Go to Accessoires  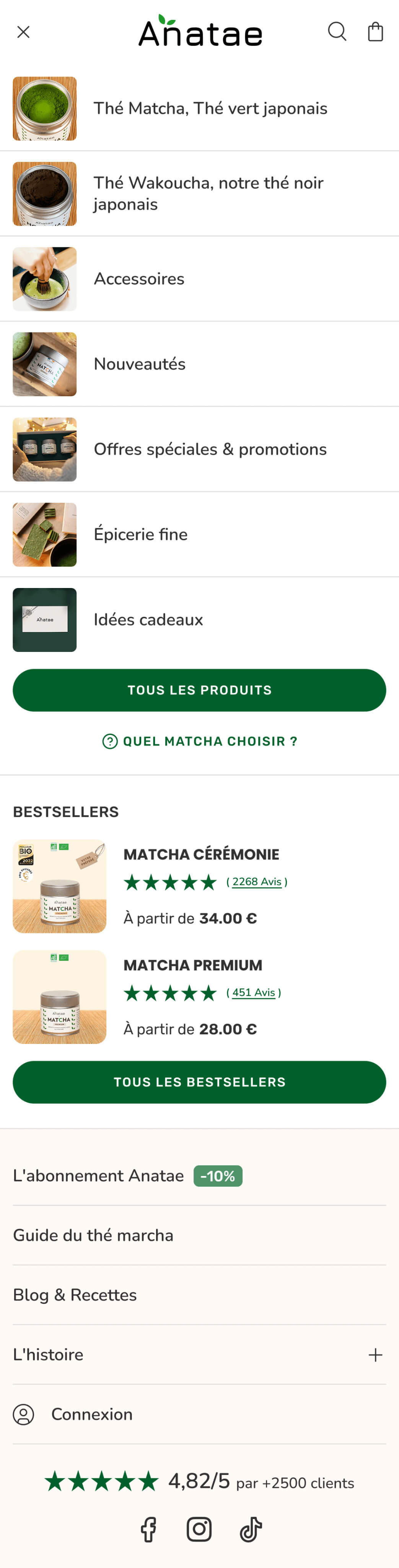[x=139, y=279]
